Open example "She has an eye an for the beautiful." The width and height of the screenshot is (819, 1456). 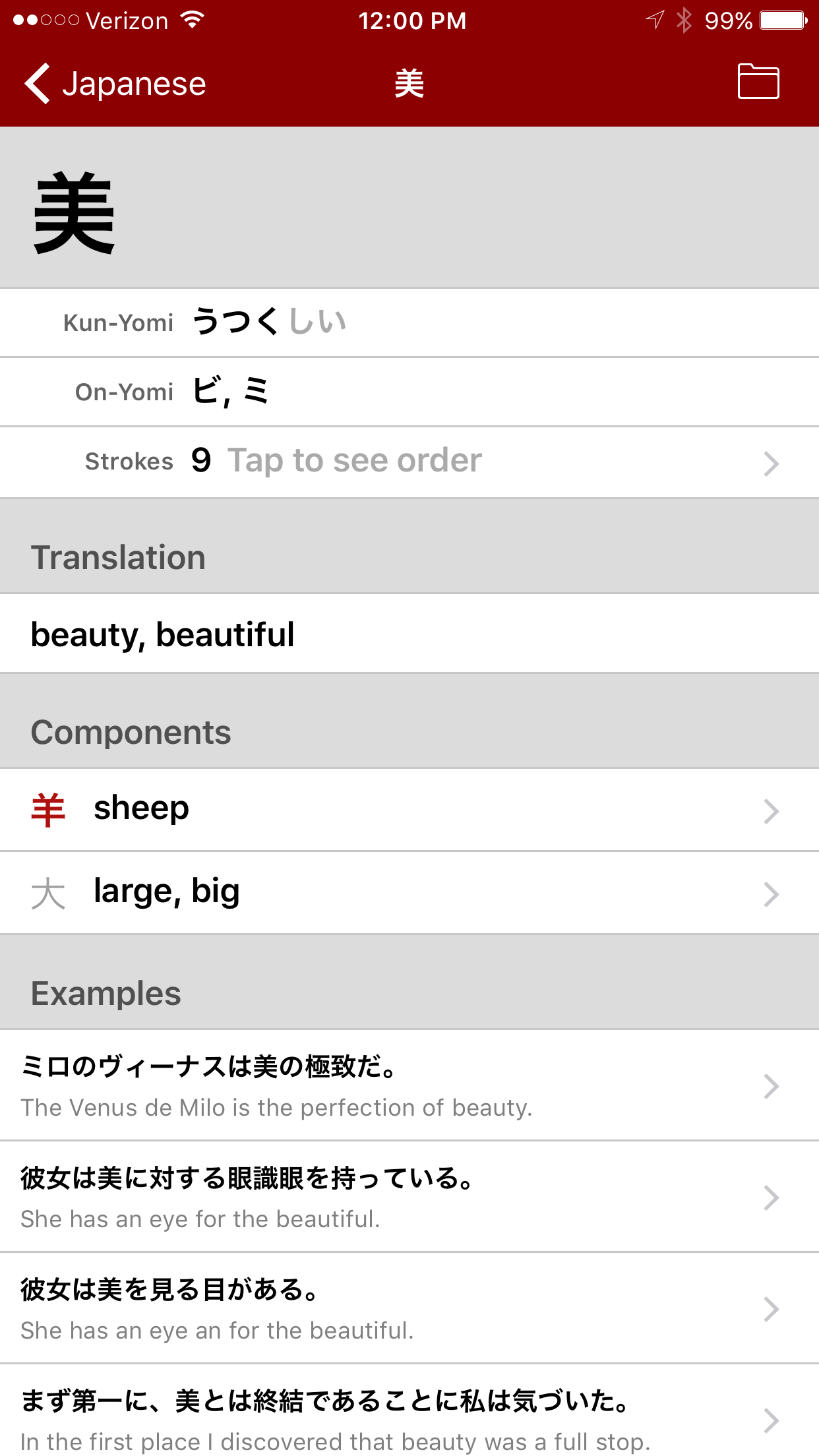point(409,1308)
